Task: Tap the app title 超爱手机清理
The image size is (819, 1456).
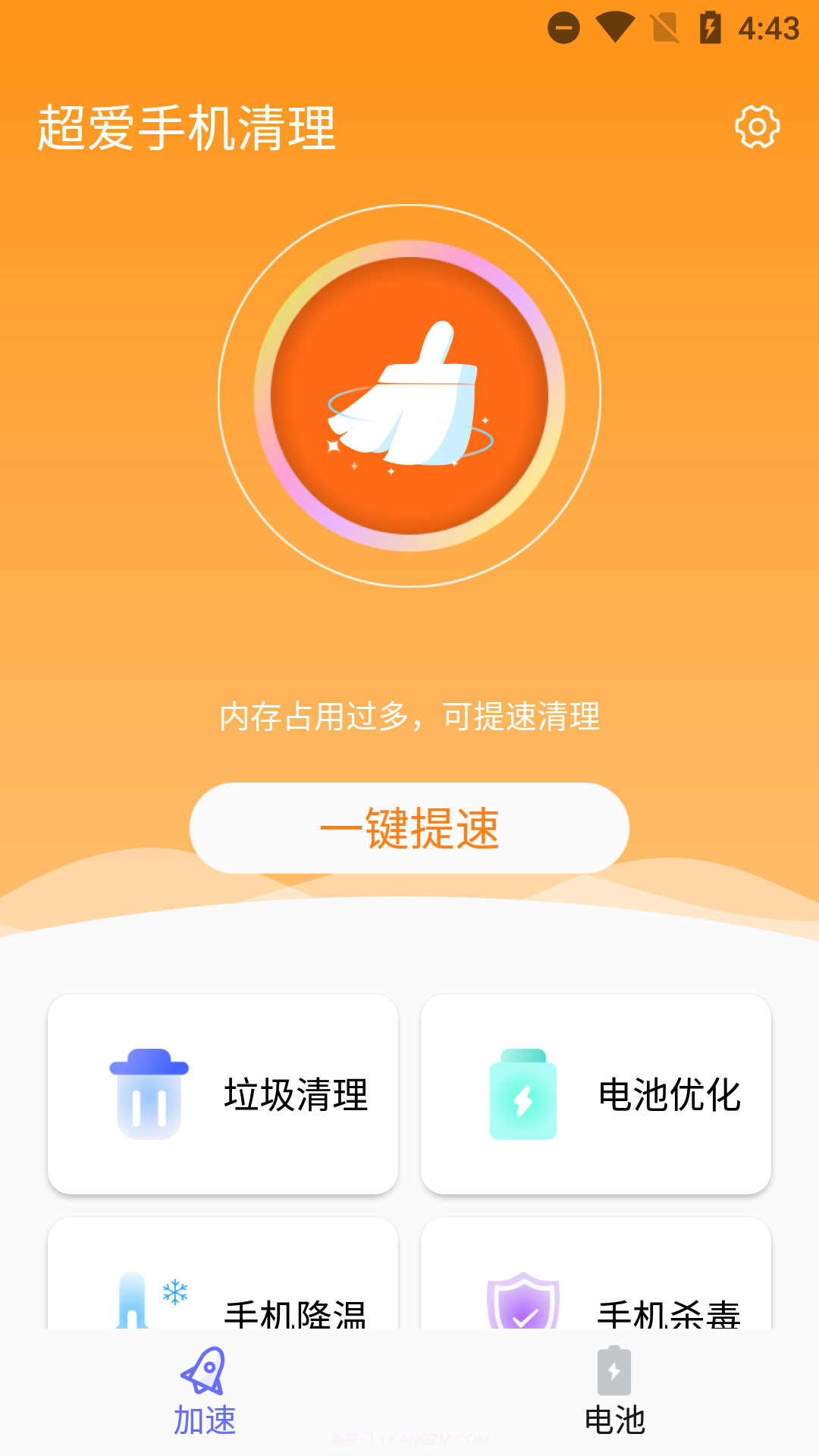Action: click(x=187, y=126)
